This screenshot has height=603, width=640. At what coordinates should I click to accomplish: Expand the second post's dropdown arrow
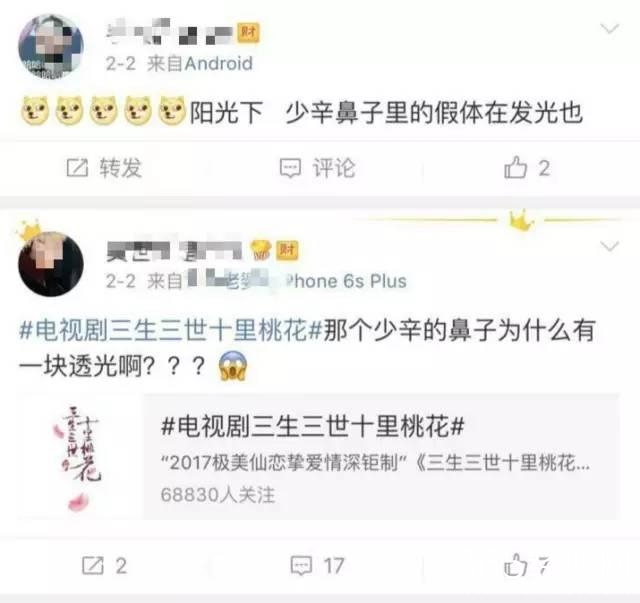(609, 247)
